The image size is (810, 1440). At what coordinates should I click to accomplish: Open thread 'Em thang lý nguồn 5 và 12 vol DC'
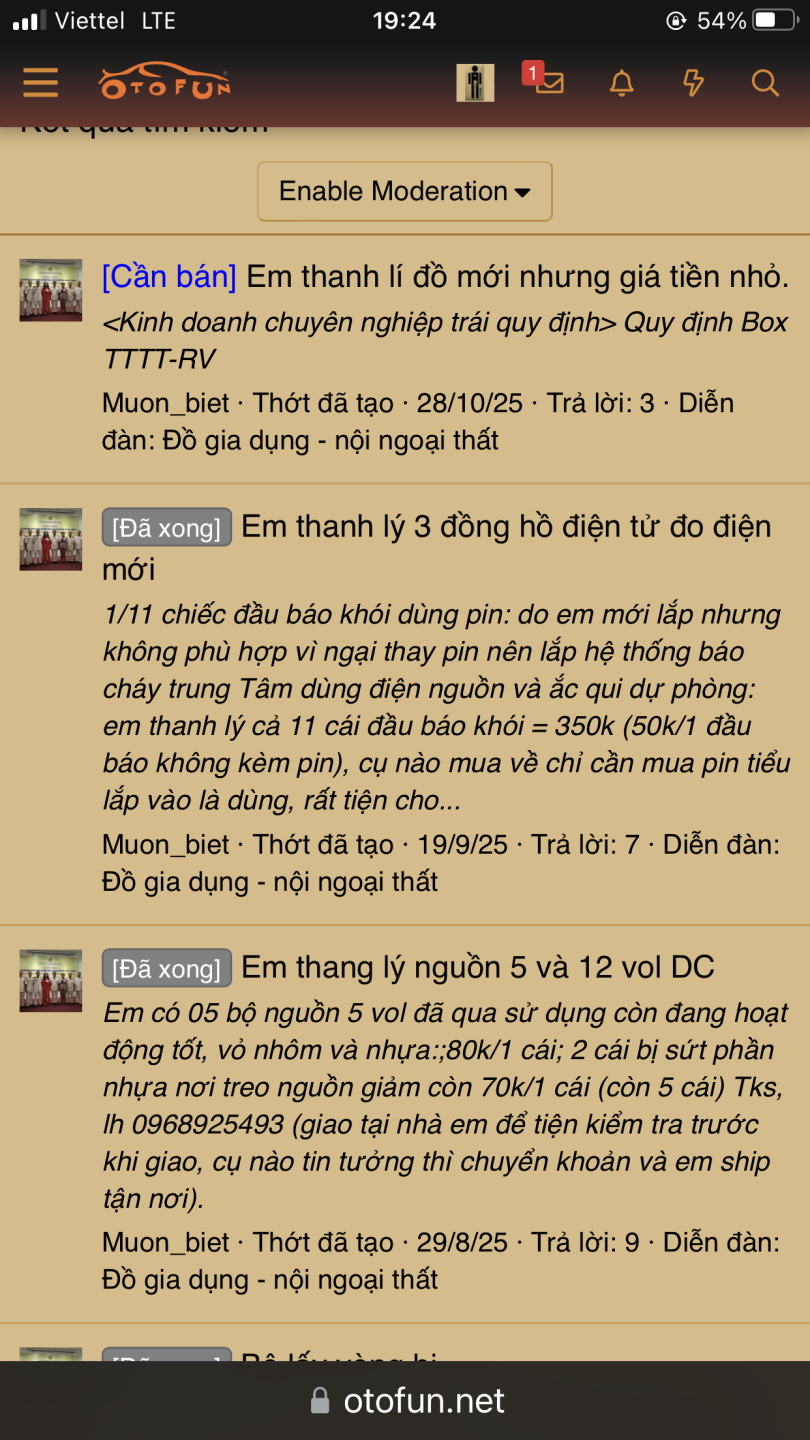click(477, 967)
